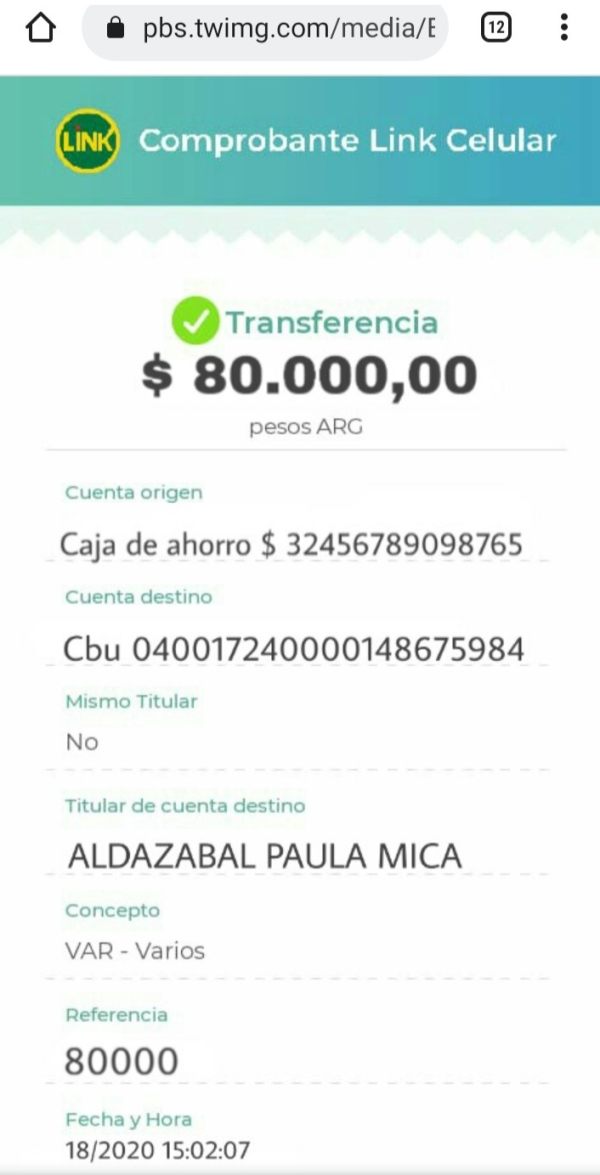Go to the browser home page
Screen dimensions: 600x1175
tap(40, 29)
